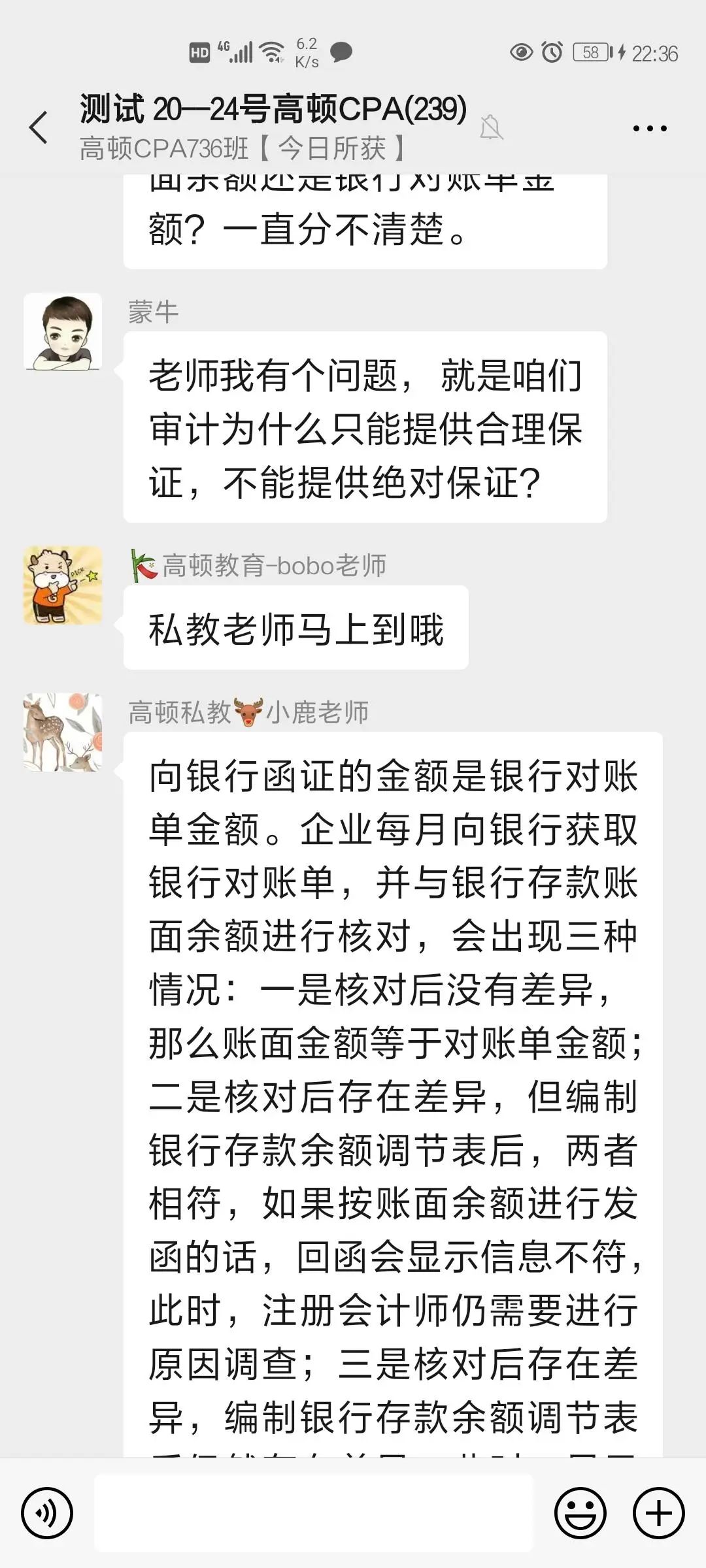
Task: View 蒙牛's profile avatar
Action: click(x=63, y=332)
